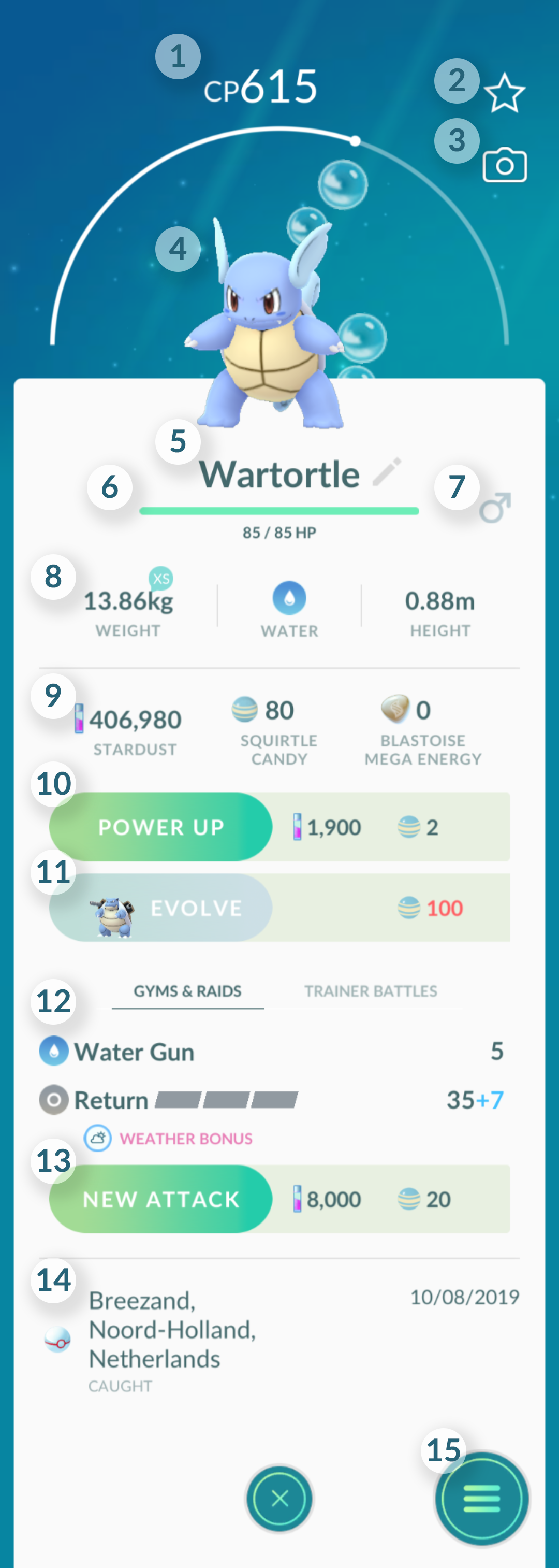The width and height of the screenshot is (559, 1568).
Task: Switch to the Trainer Battles tab
Action: 371,991
